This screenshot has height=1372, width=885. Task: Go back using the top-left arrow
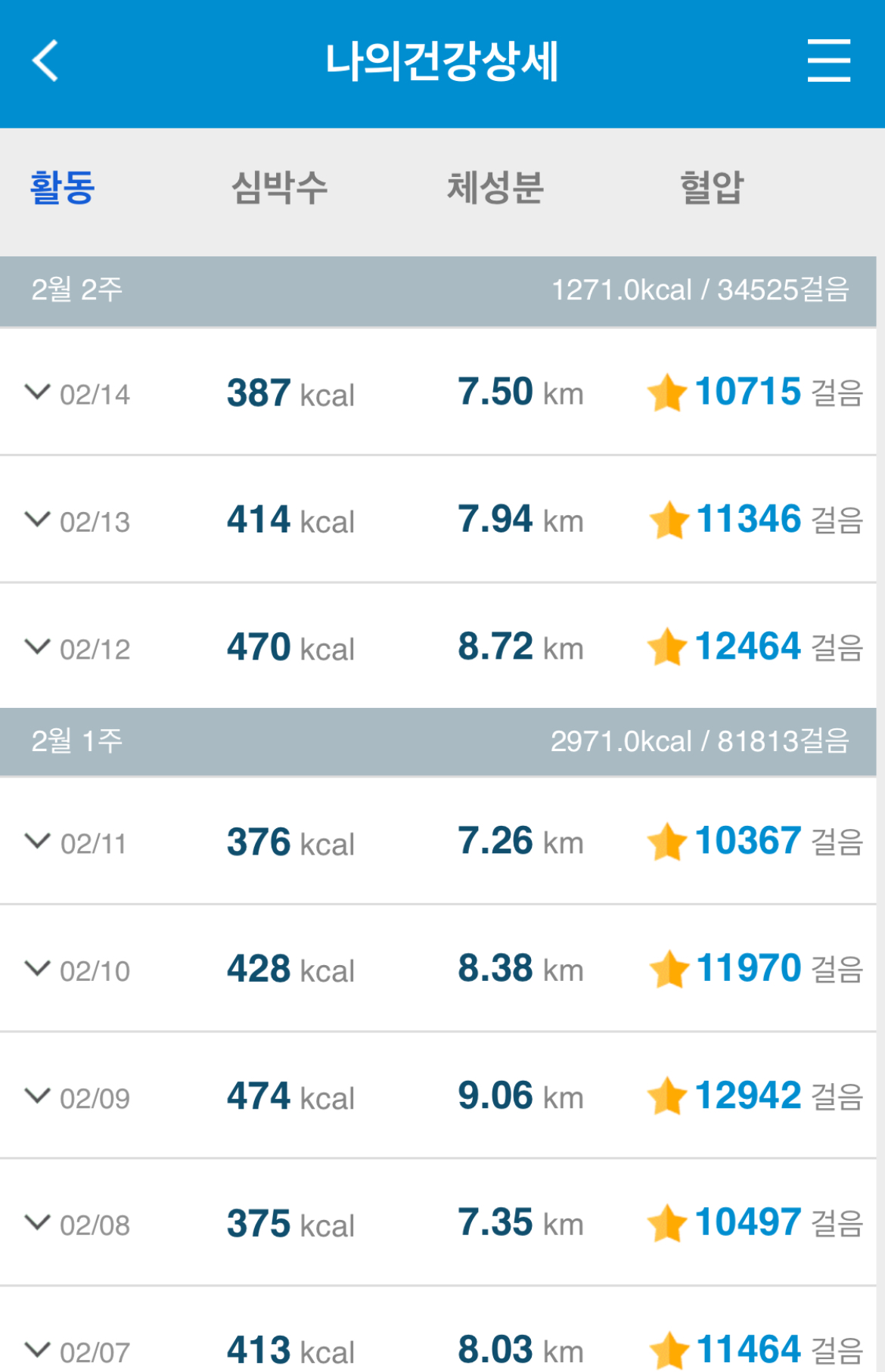coord(45,61)
